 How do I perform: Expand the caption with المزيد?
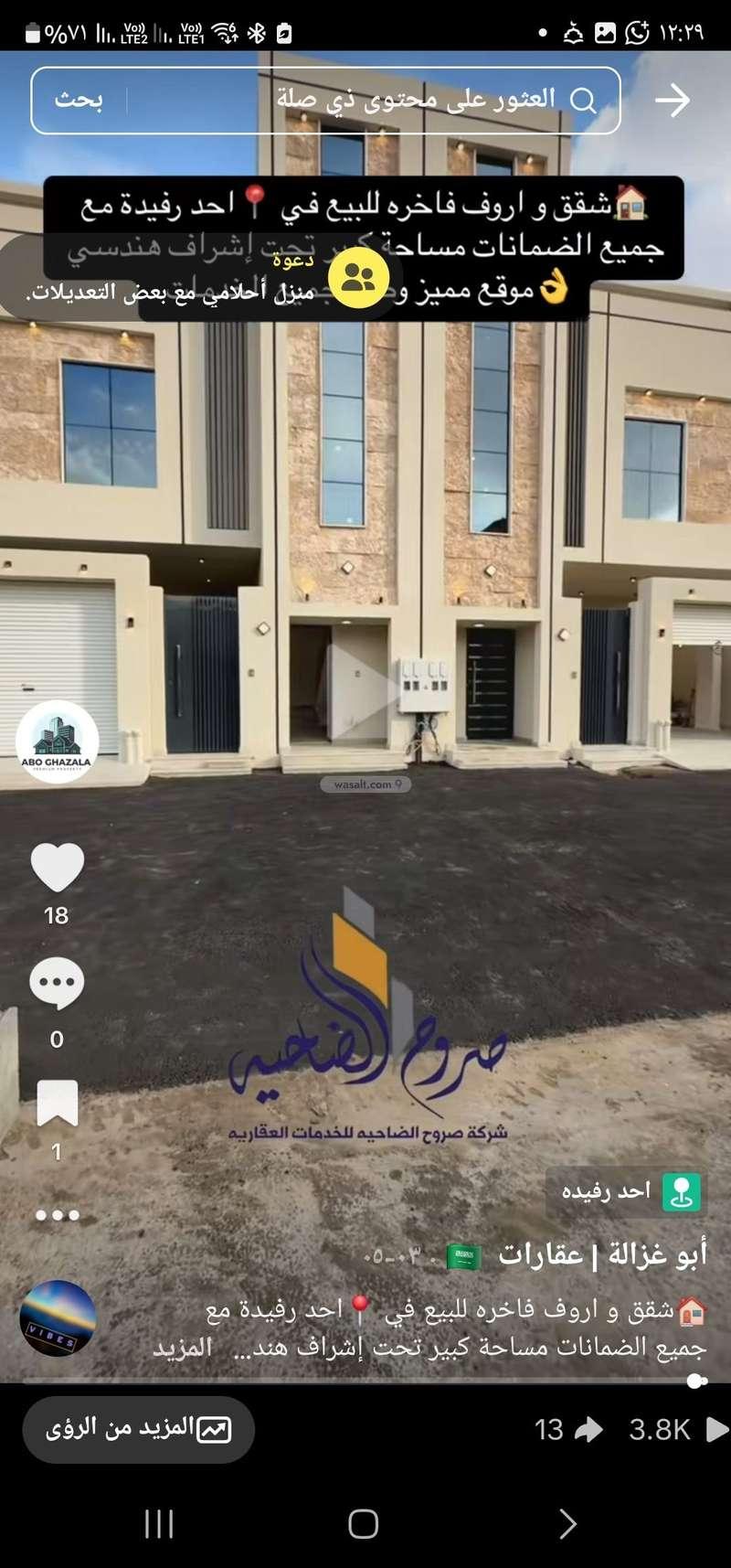pos(183,1348)
